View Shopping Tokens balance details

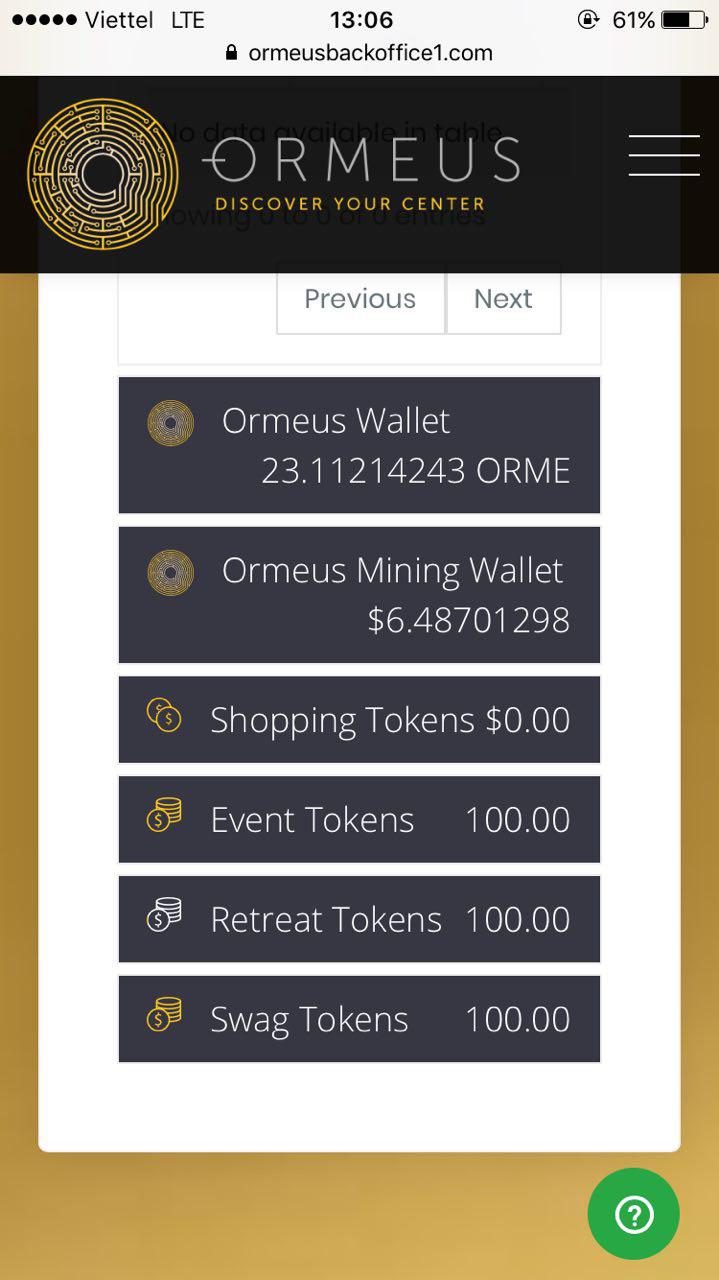(359, 720)
